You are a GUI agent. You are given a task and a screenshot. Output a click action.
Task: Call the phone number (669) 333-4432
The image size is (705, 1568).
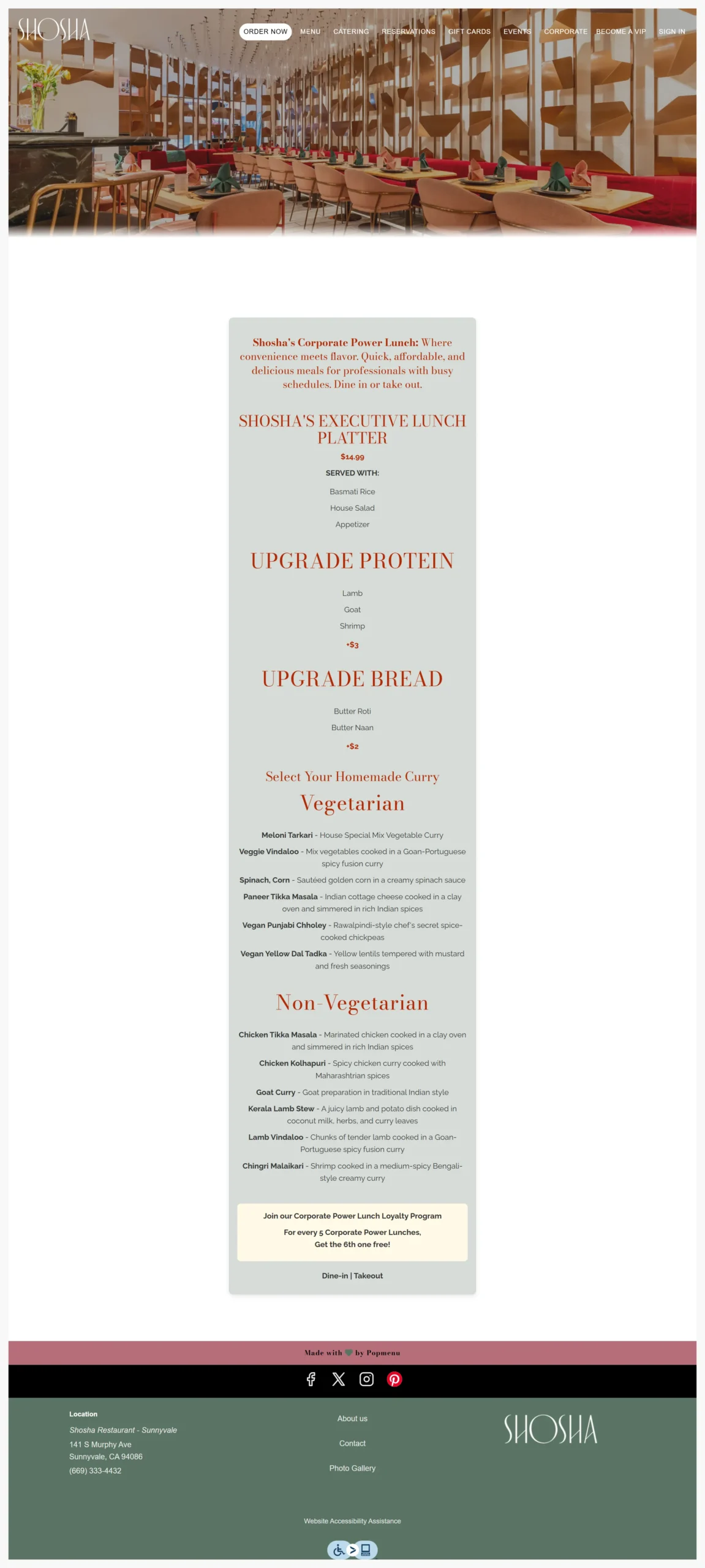(95, 1471)
